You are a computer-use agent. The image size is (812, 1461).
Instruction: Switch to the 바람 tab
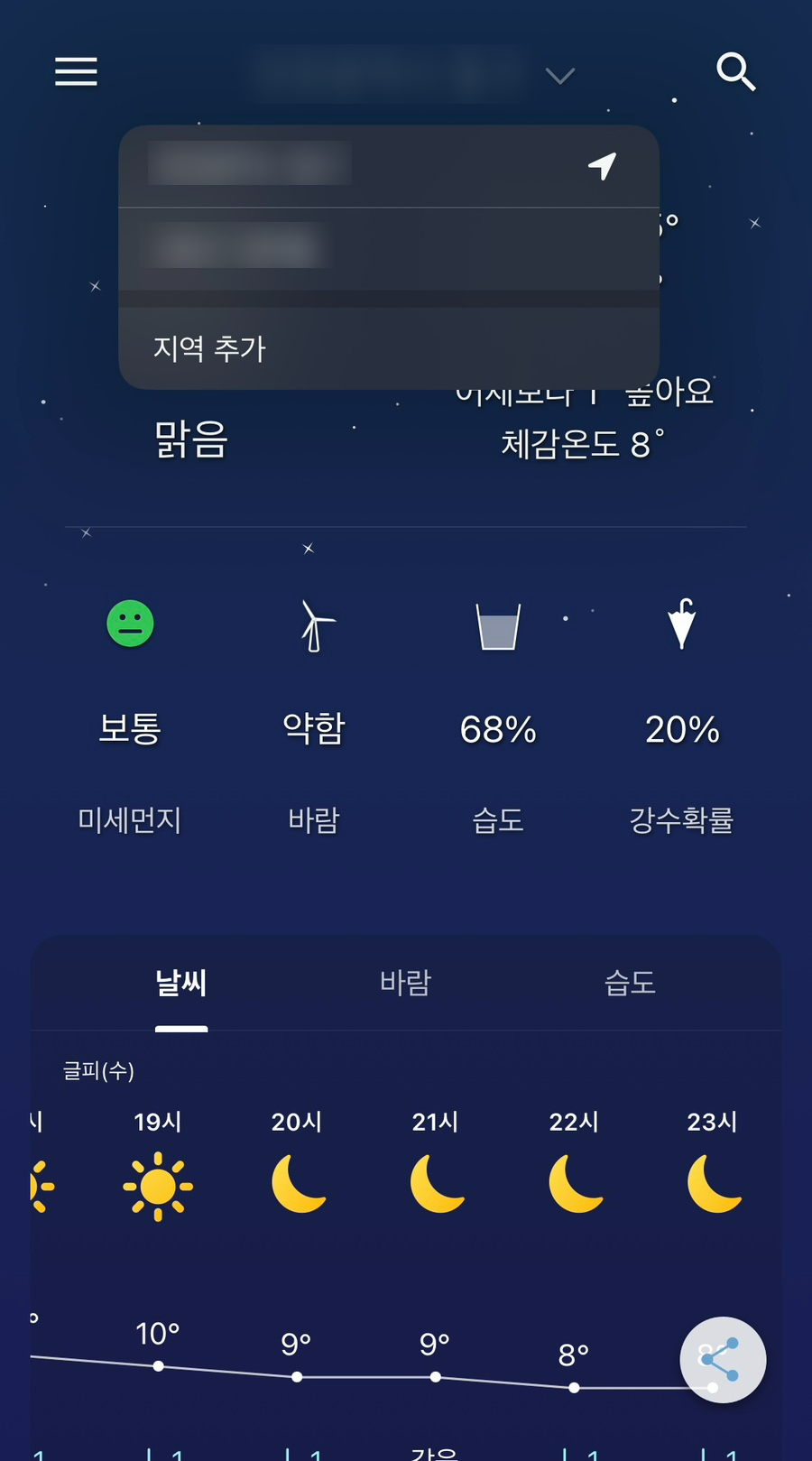pos(406,983)
